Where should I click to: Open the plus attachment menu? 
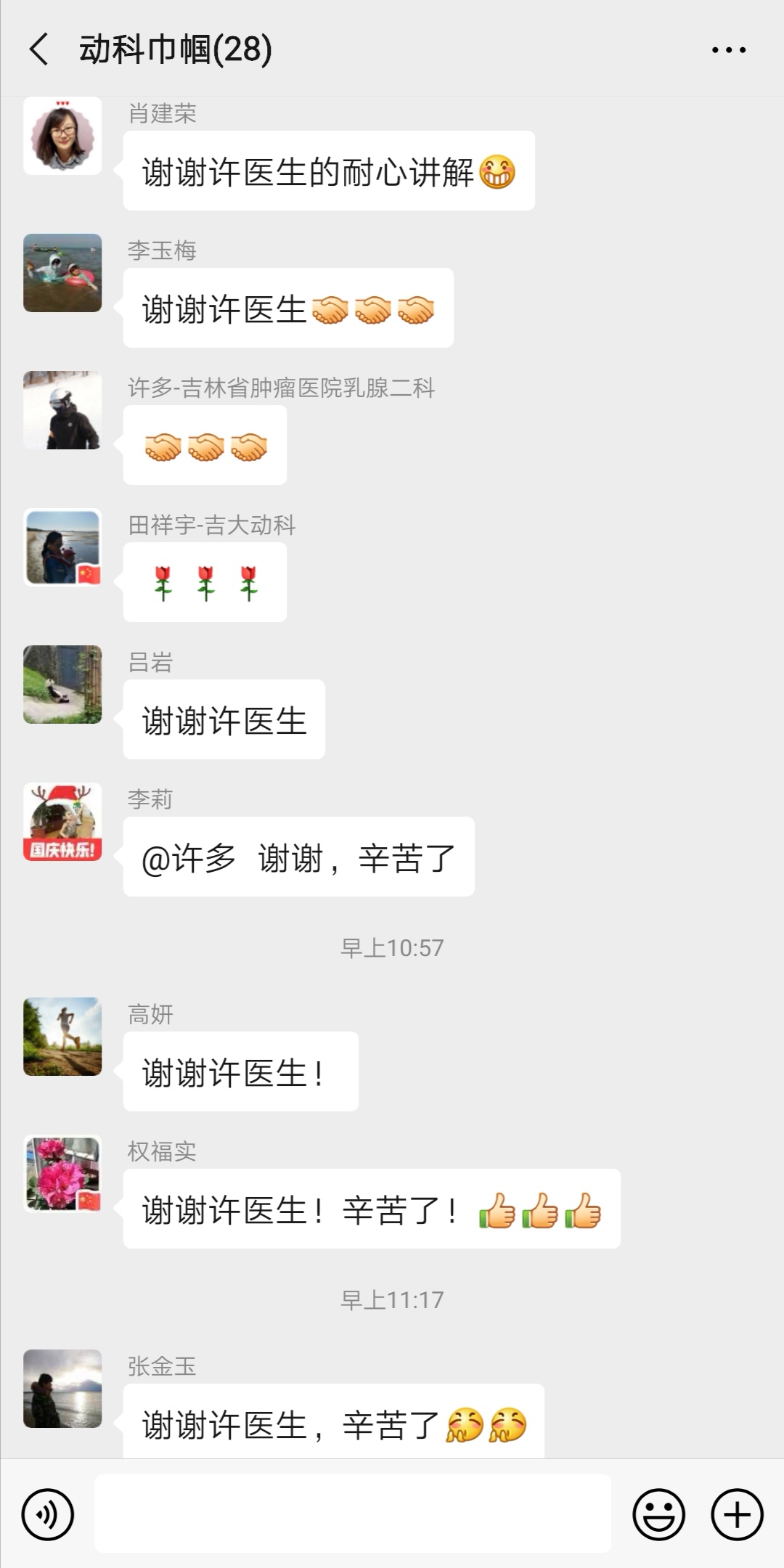(737, 1514)
